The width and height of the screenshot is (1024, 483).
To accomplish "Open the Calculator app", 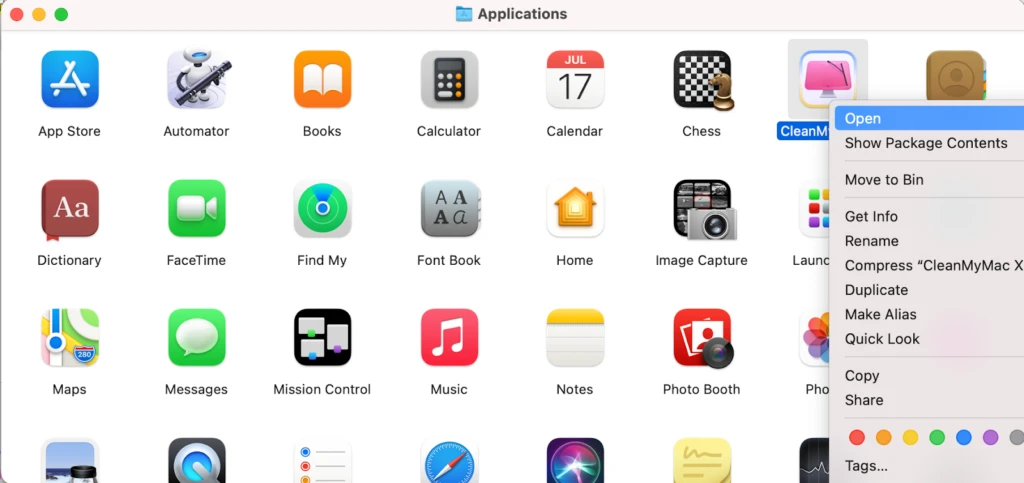I will (449, 80).
